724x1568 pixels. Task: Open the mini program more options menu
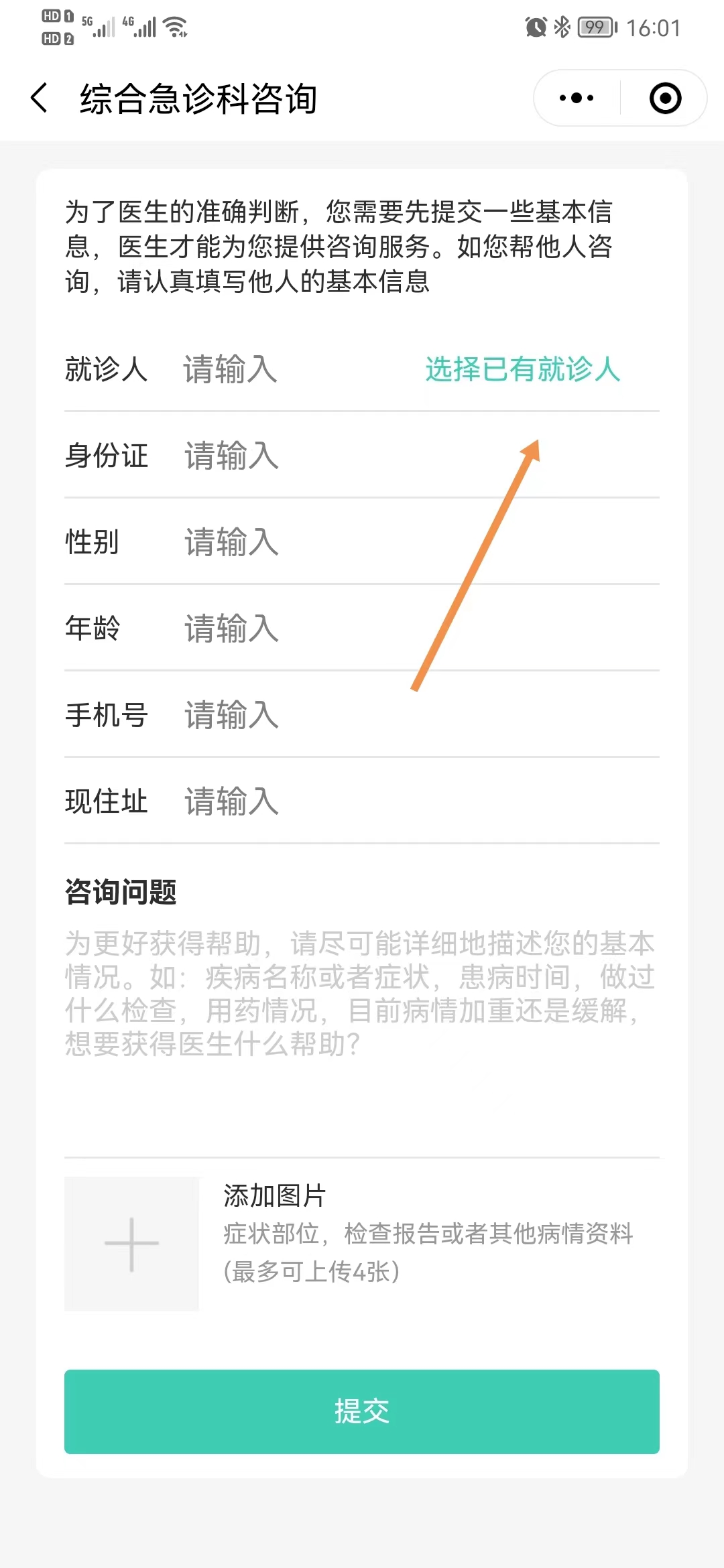(x=577, y=99)
